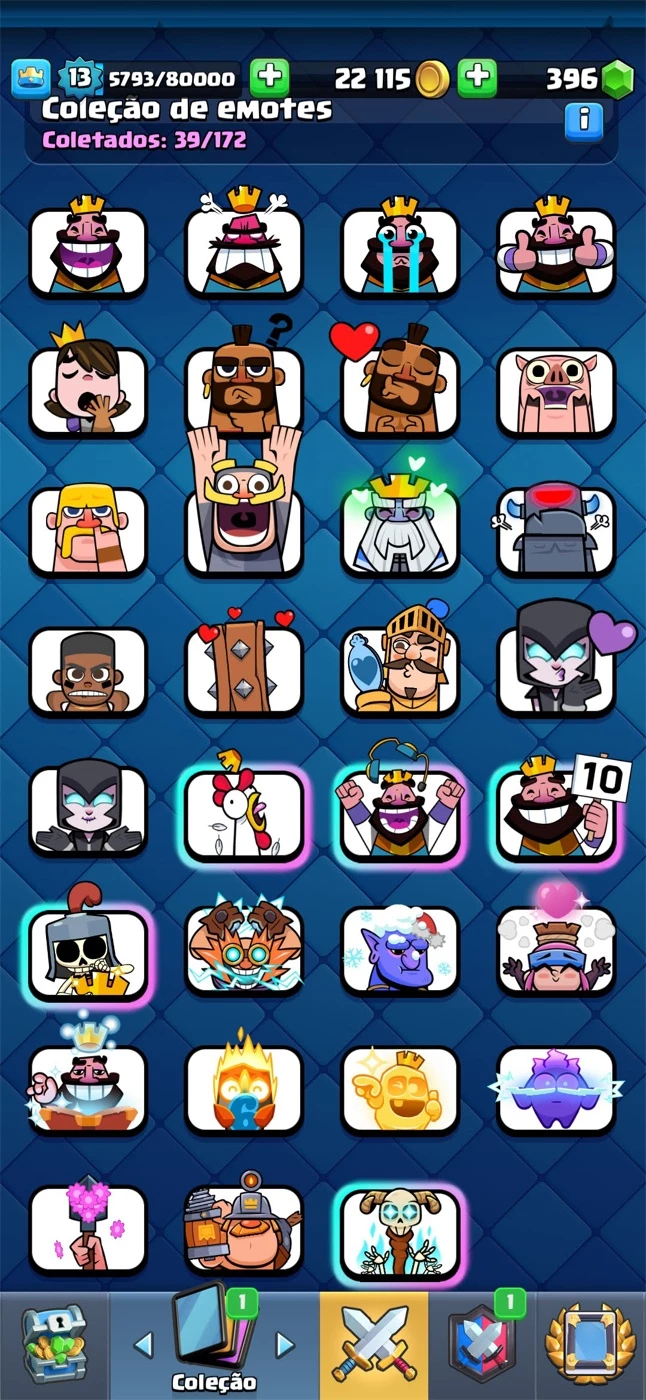This screenshot has width=646, height=1400.
Task: Go to the battle crossed-swords tab
Action: [374, 1344]
